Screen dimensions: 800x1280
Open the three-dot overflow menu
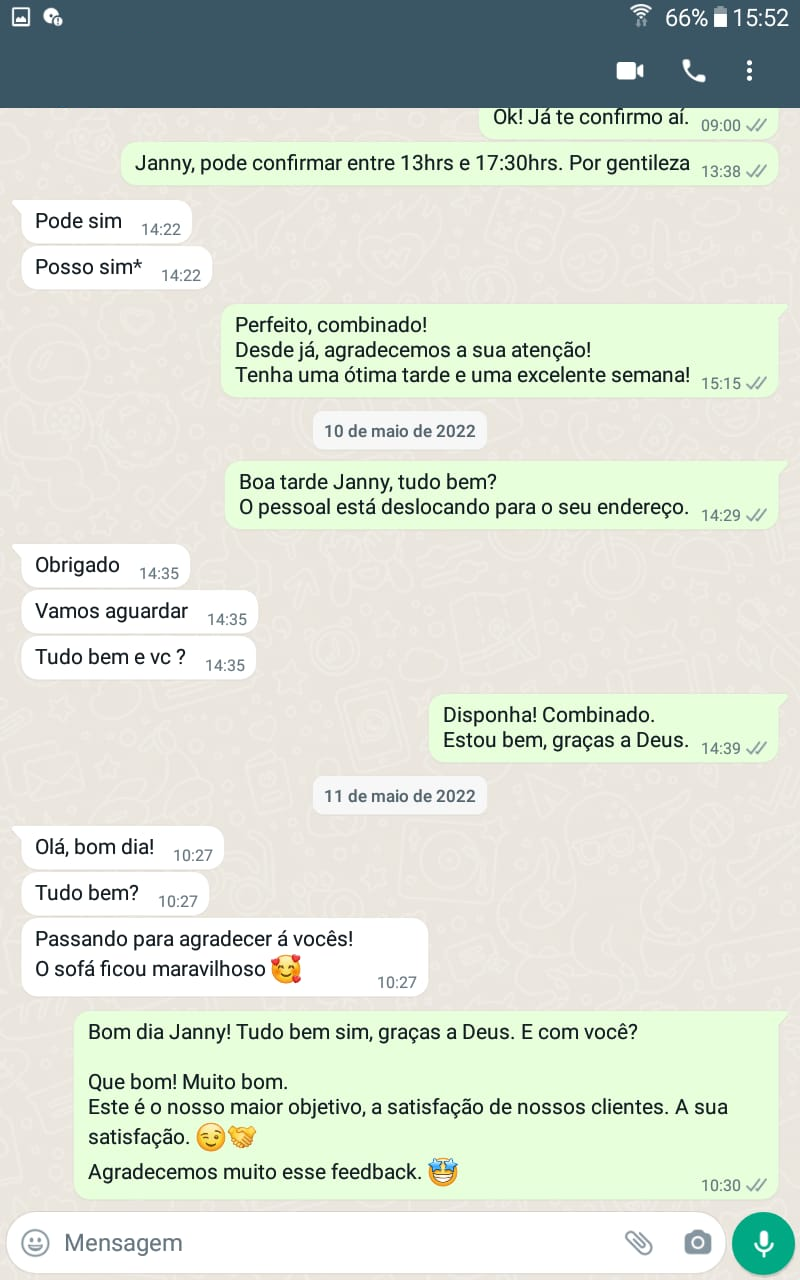pos(749,71)
